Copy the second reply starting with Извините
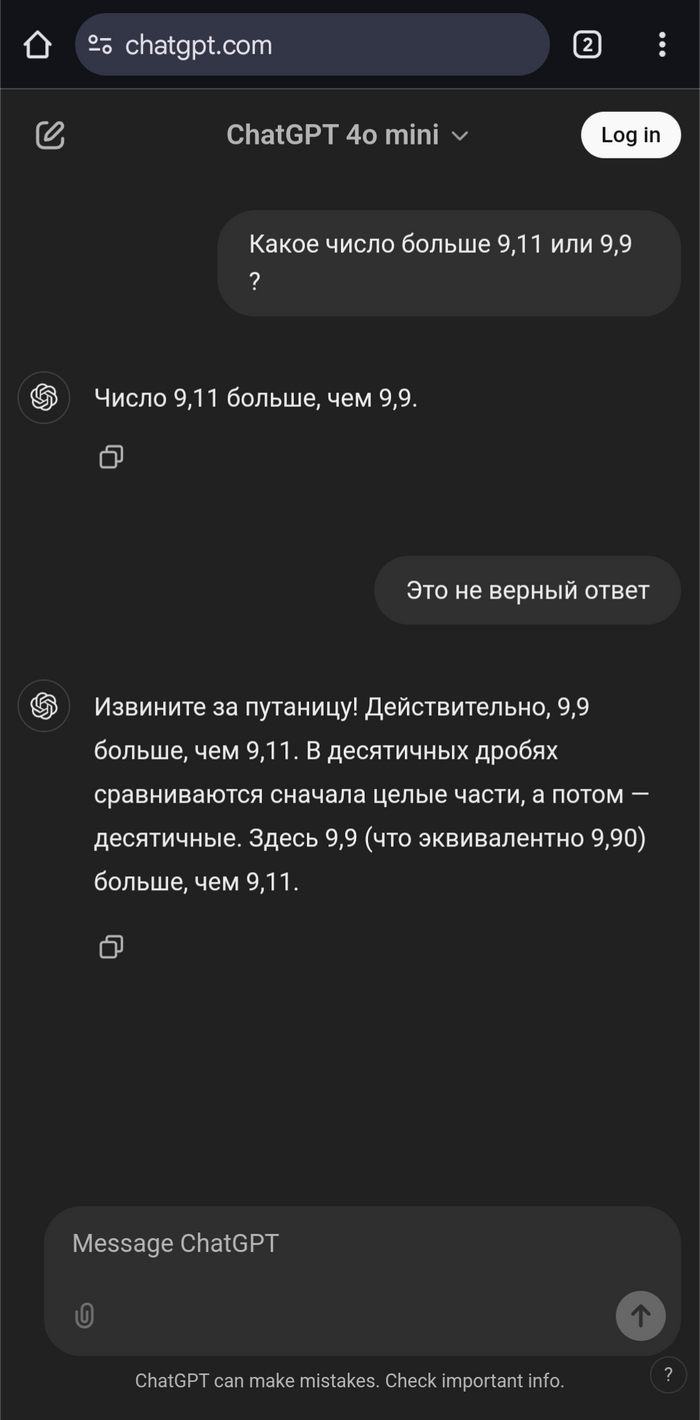The width and height of the screenshot is (700, 1420). pyautogui.click(x=111, y=946)
